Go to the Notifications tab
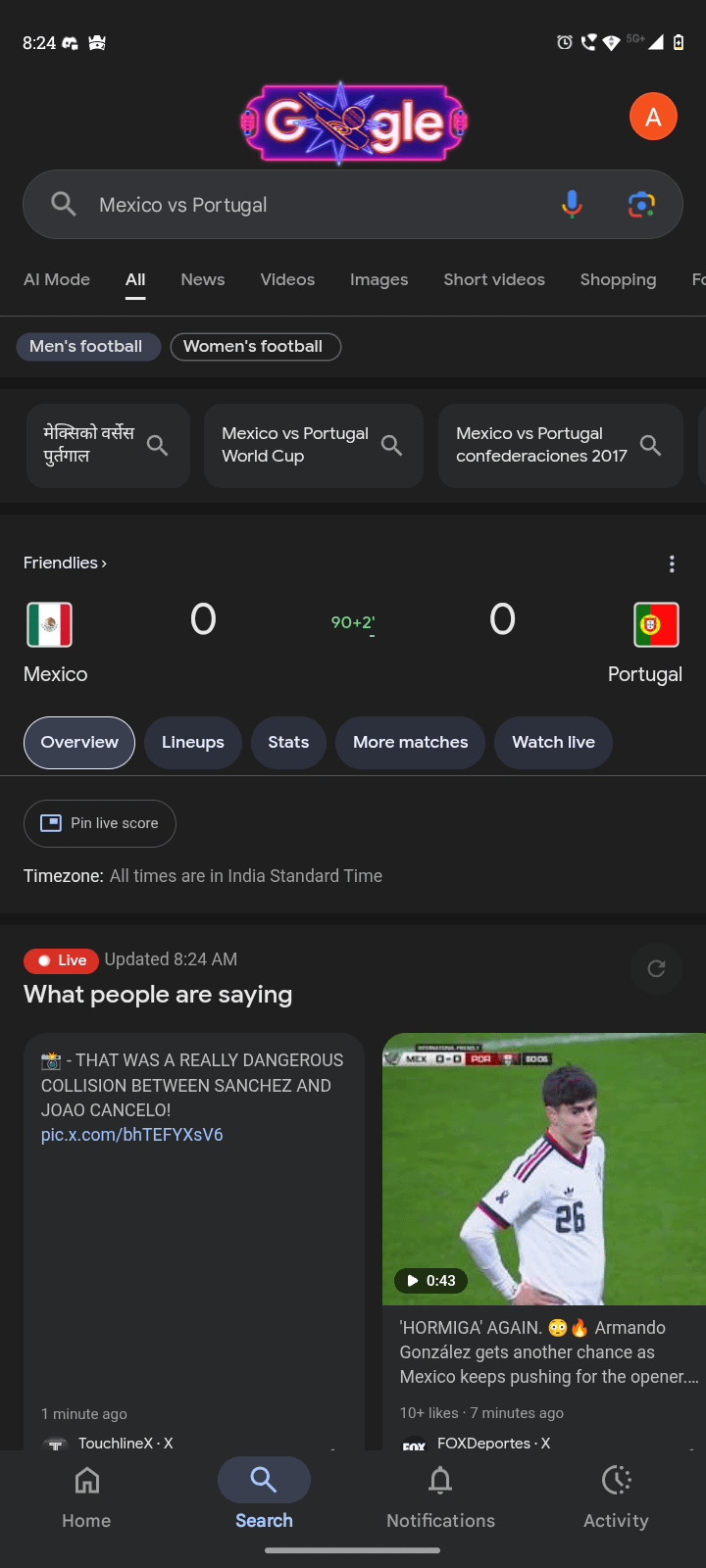This screenshot has height=1568, width=706. 440,1496
